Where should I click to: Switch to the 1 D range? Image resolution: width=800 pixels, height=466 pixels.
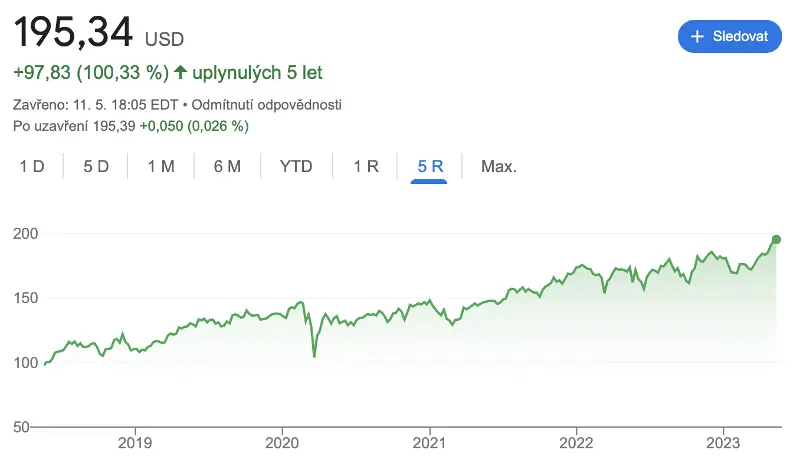(x=32, y=166)
